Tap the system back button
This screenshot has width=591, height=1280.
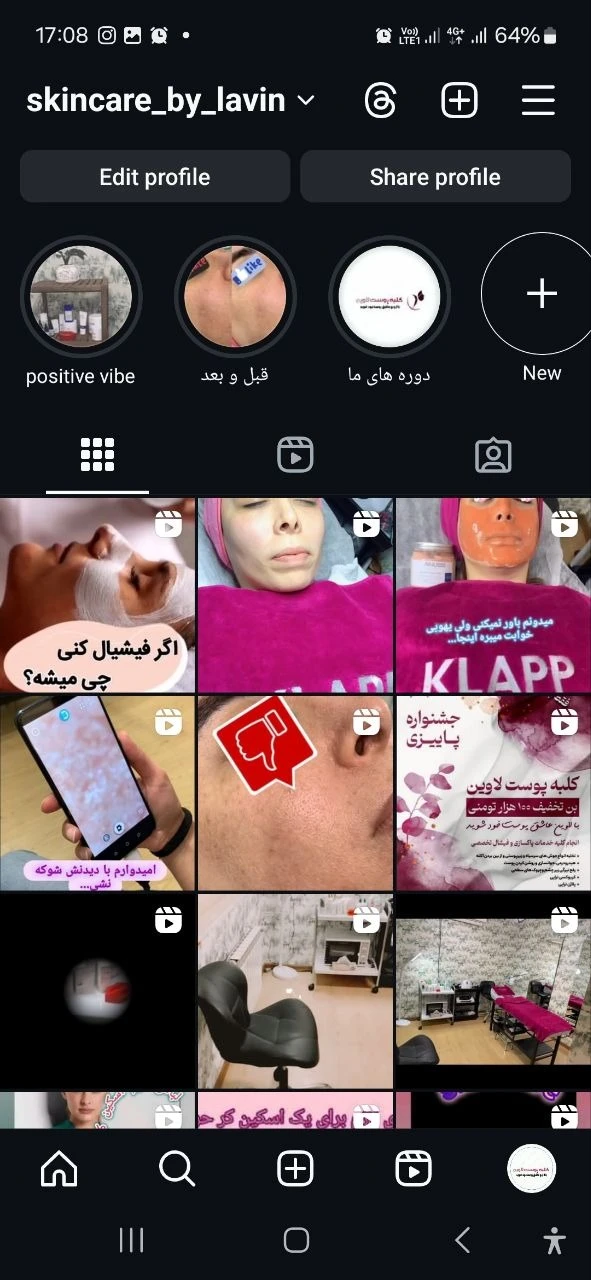(462, 1241)
